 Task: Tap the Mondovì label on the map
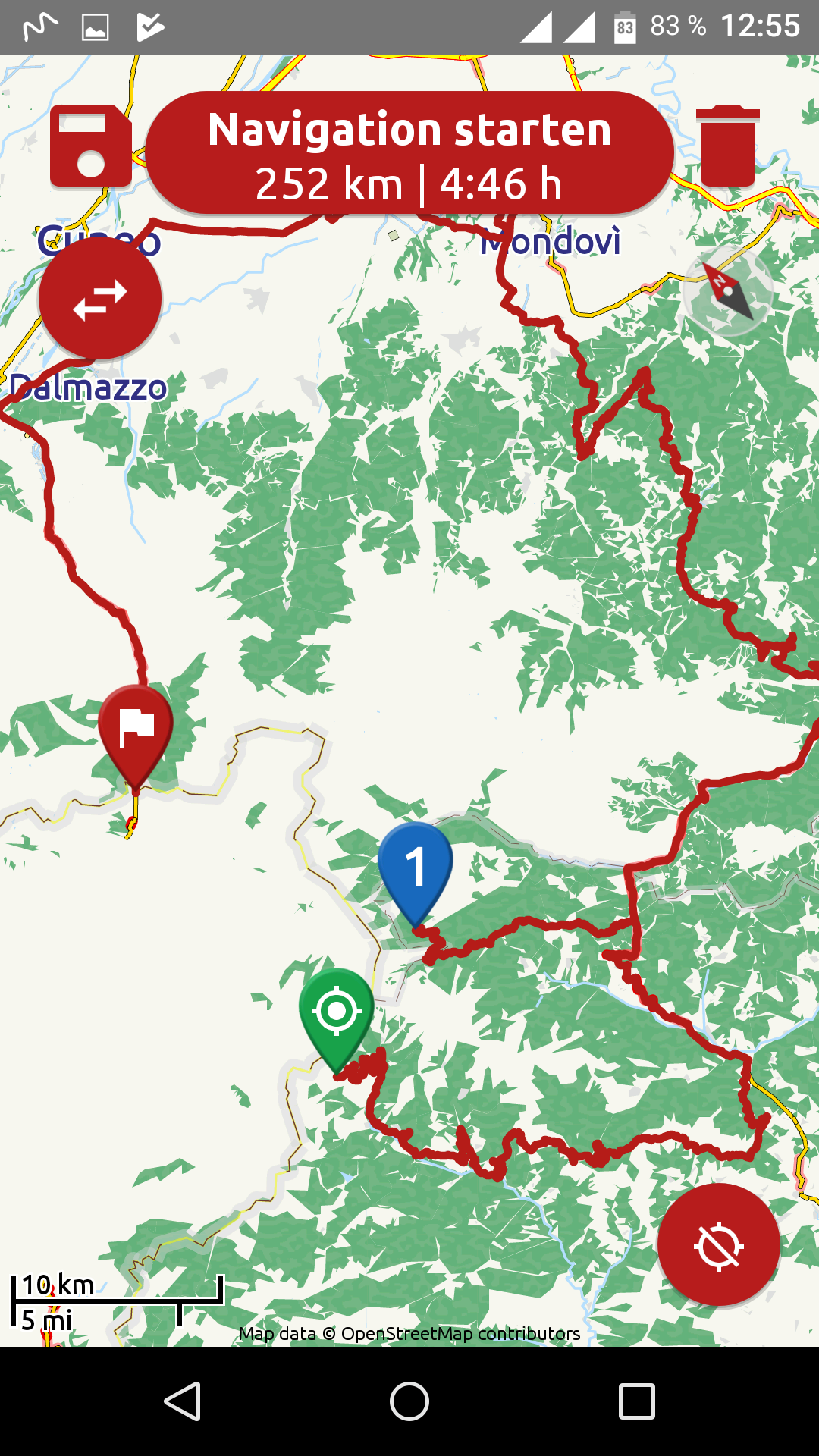click(x=551, y=241)
